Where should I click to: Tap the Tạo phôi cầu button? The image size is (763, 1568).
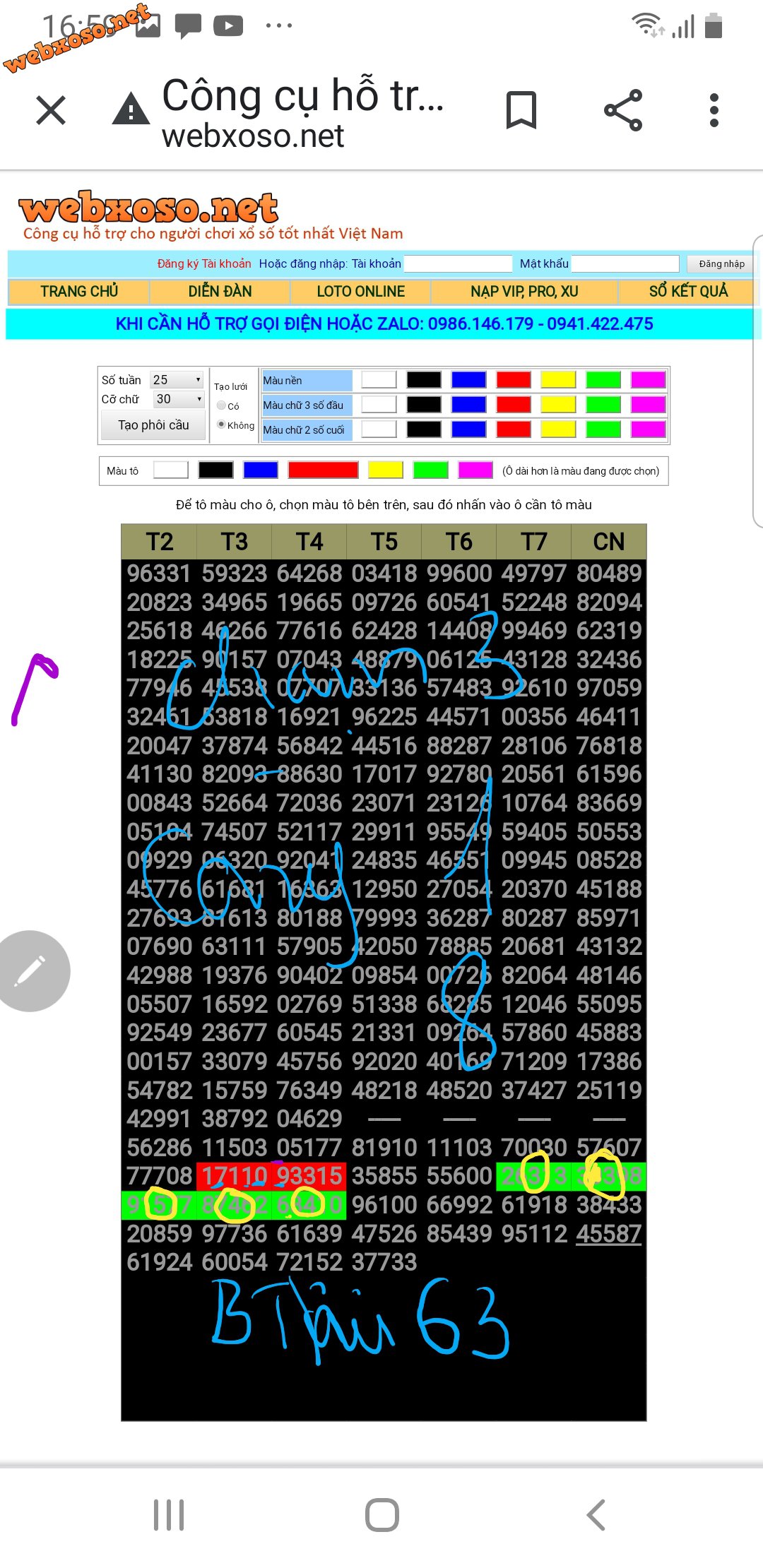pyautogui.click(x=153, y=425)
